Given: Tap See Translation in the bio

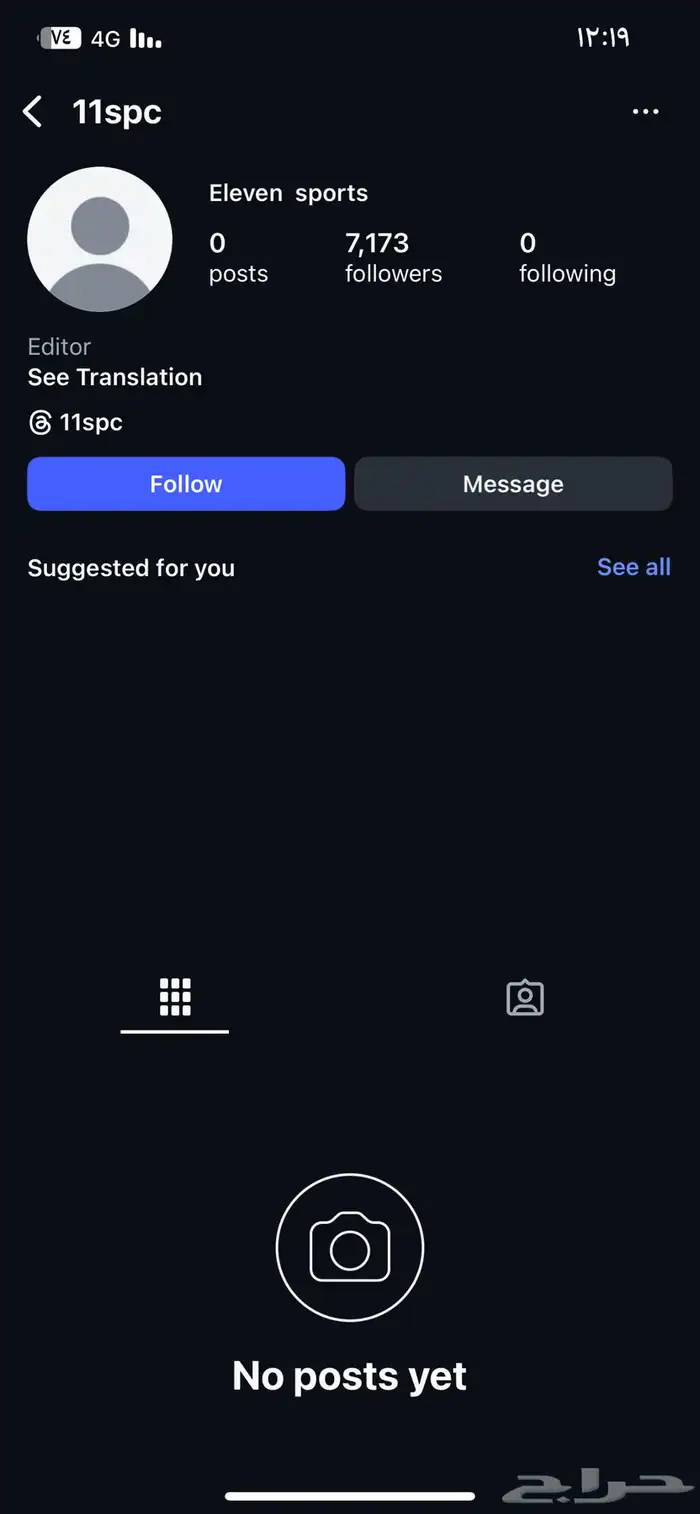Looking at the screenshot, I should [115, 377].
